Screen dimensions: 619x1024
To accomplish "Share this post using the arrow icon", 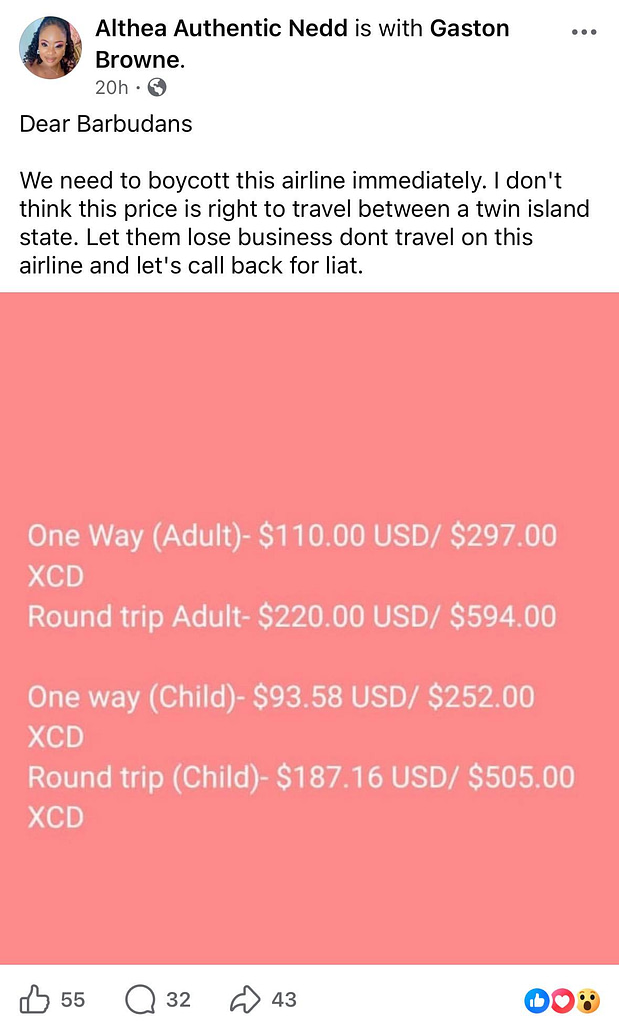I will (246, 999).
